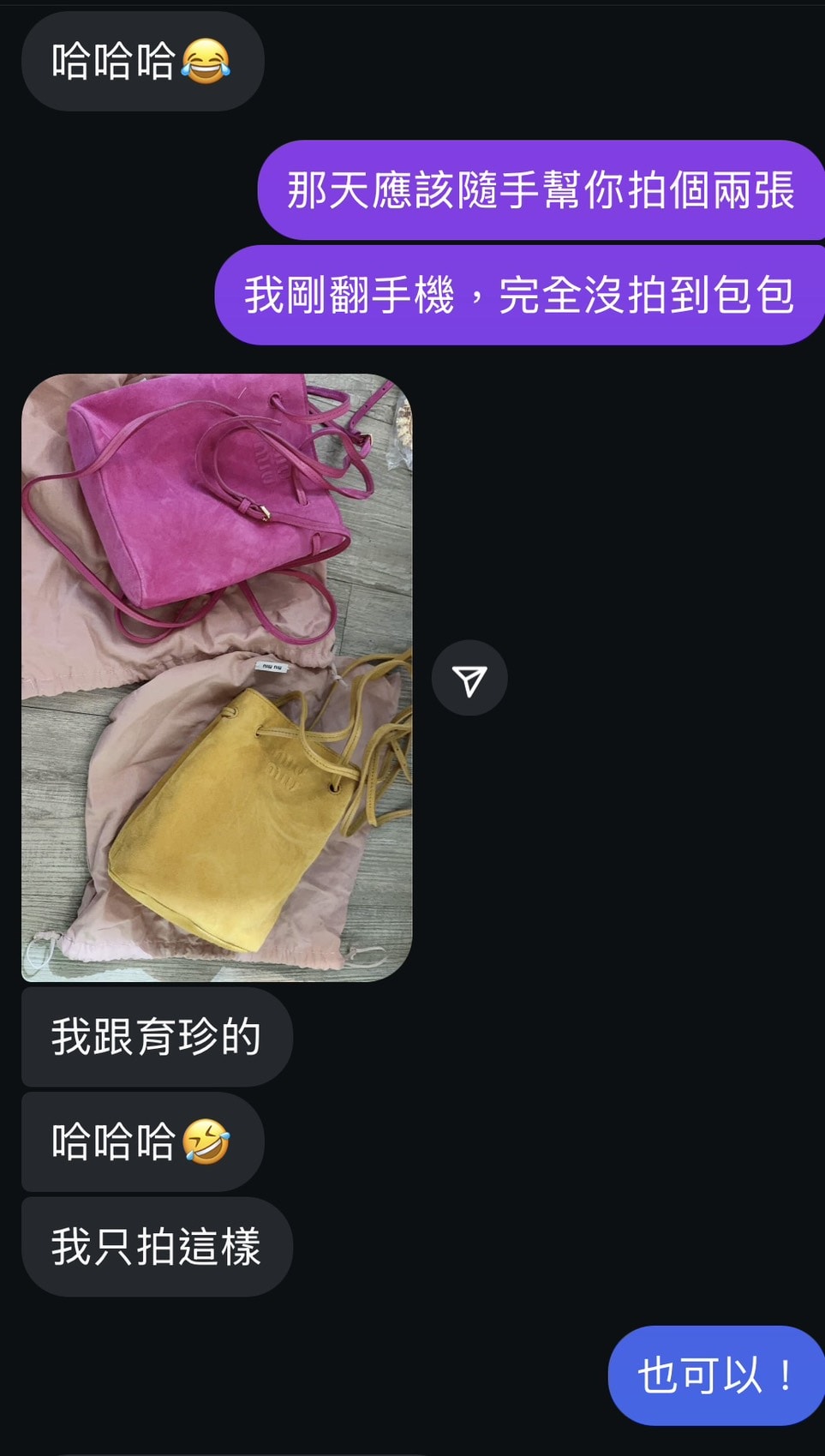Tap the message 那天應該隨手幫你拍個兩張

(540, 195)
